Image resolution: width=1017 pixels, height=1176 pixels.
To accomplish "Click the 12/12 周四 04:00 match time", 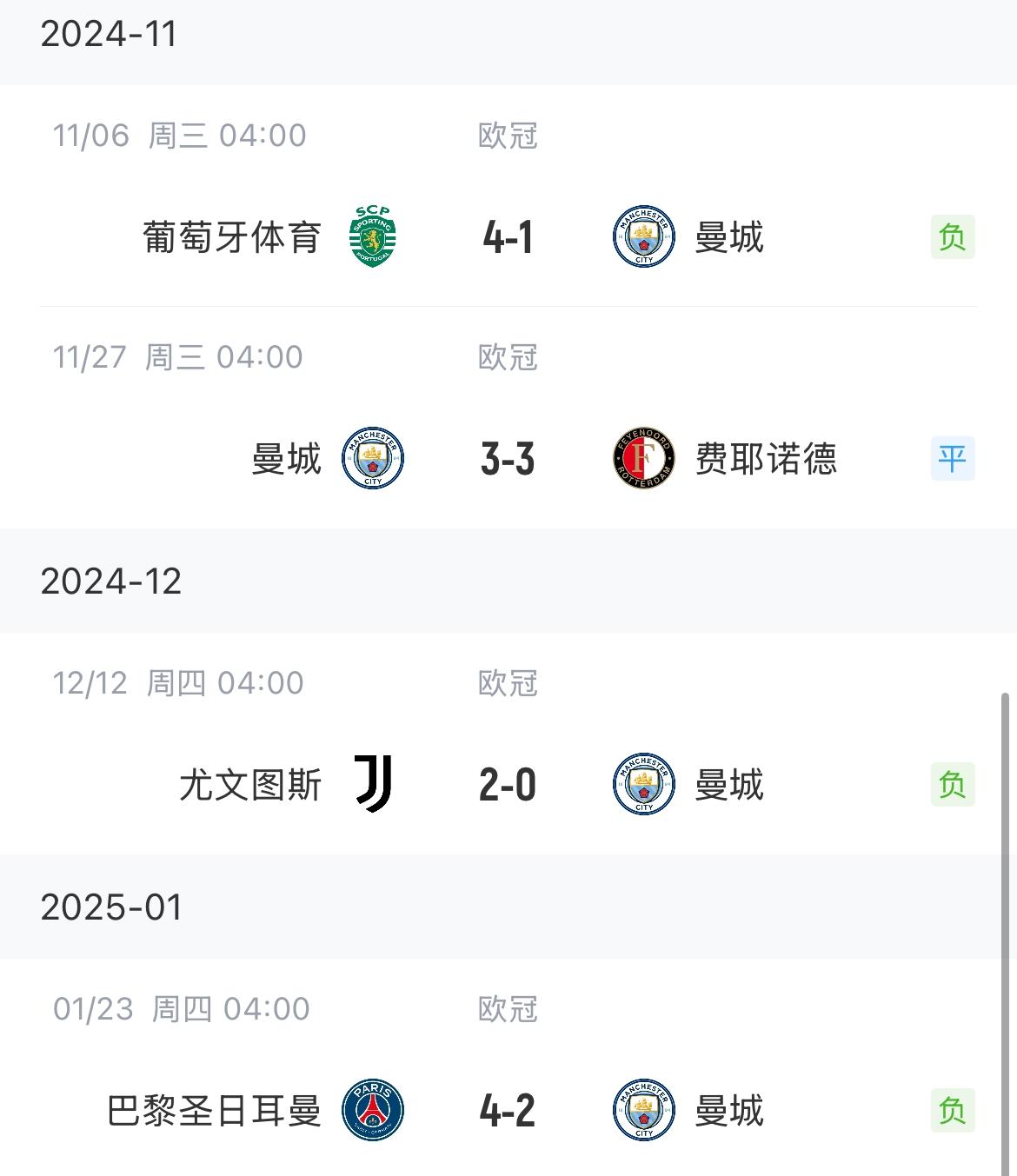I will [x=178, y=684].
